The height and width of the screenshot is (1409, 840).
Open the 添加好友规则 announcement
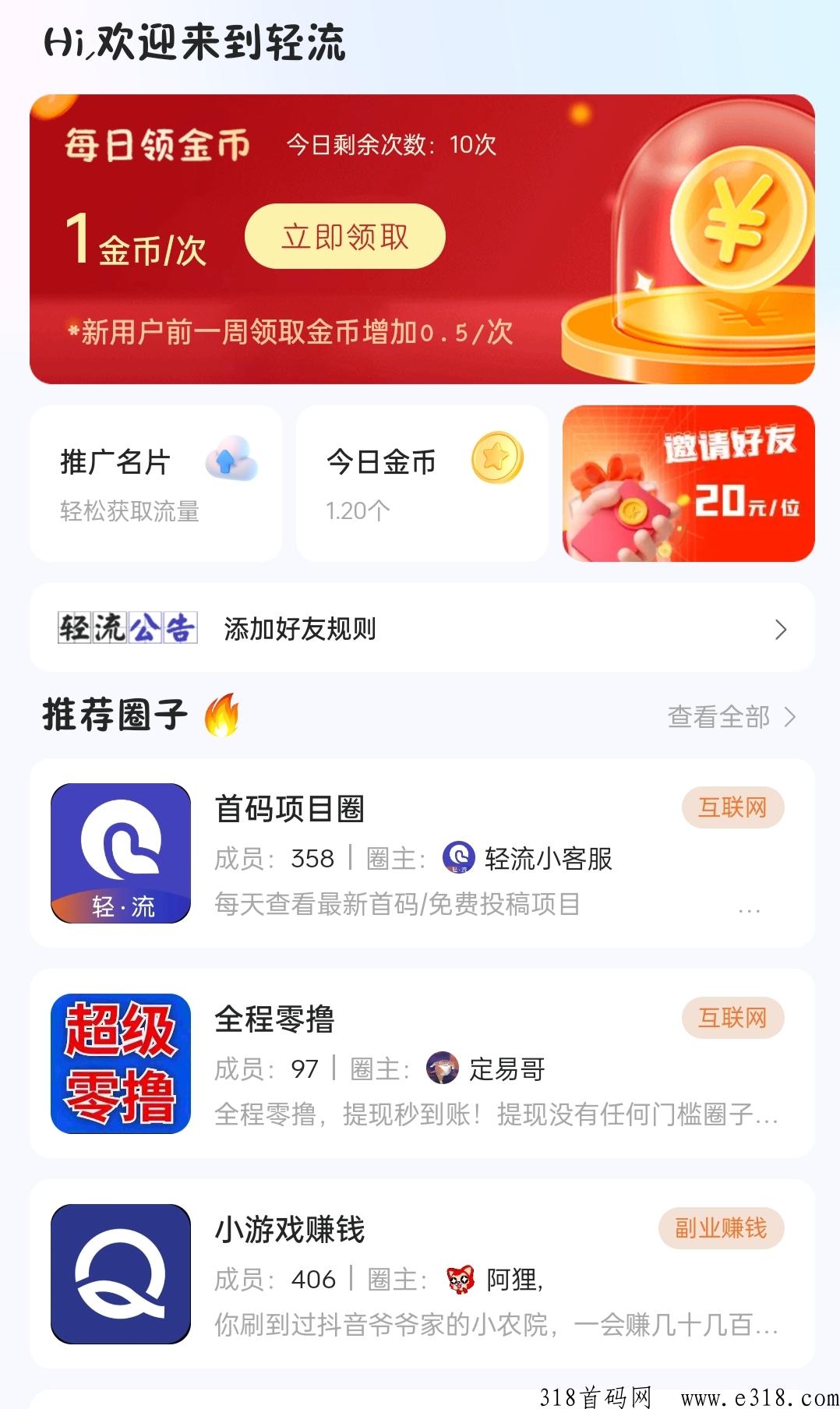pyautogui.click(x=422, y=628)
